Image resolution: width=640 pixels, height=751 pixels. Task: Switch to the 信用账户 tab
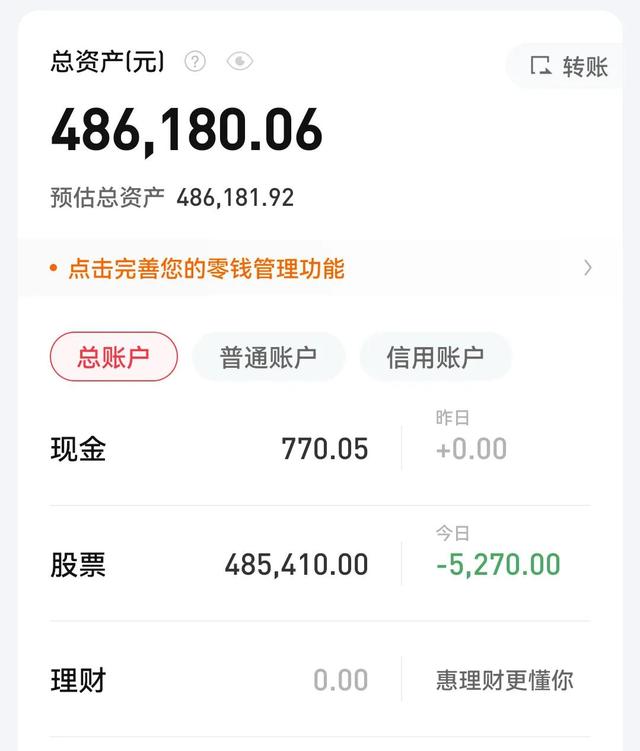[x=435, y=357]
